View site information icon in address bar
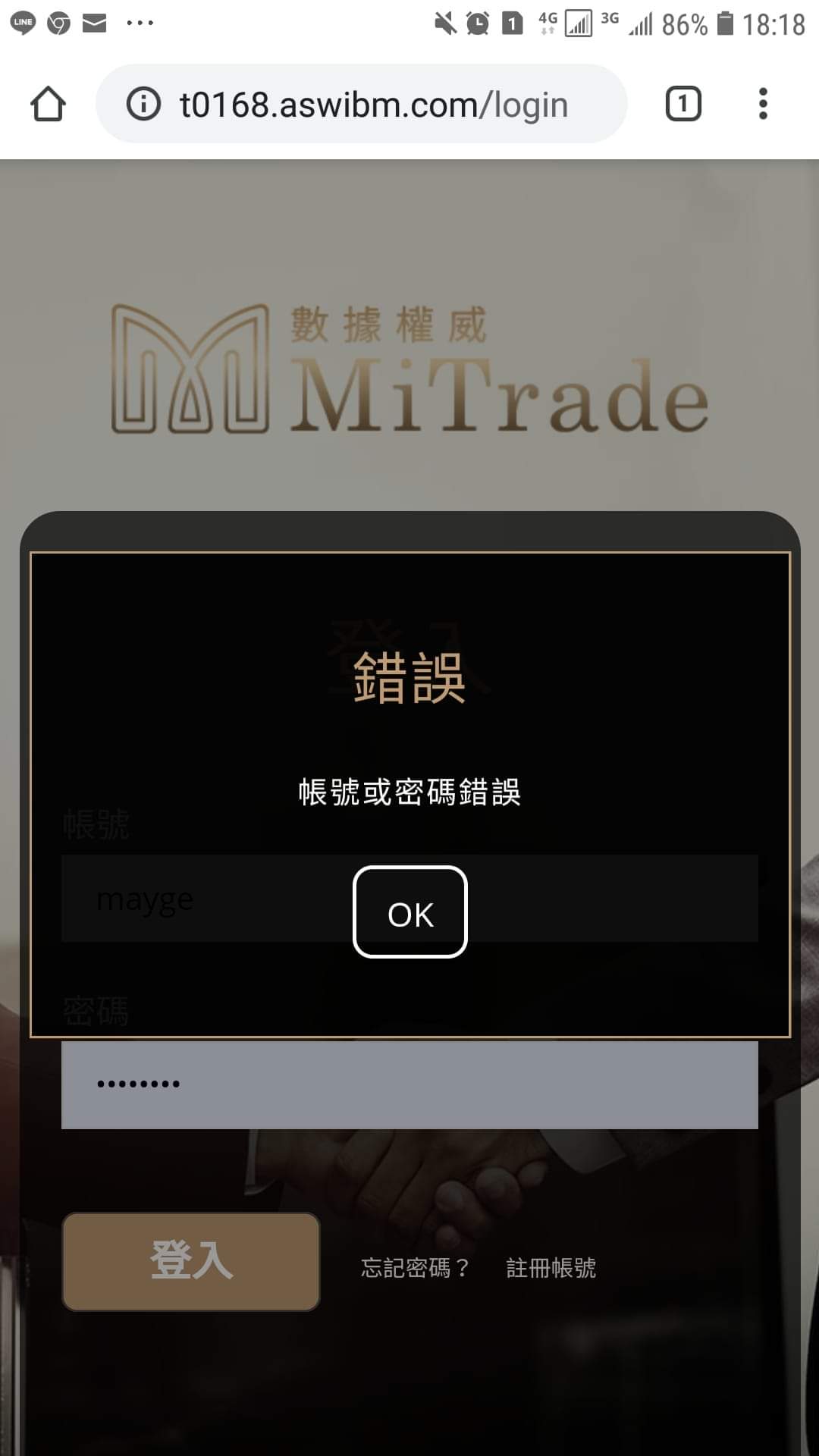 tap(143, 104)
